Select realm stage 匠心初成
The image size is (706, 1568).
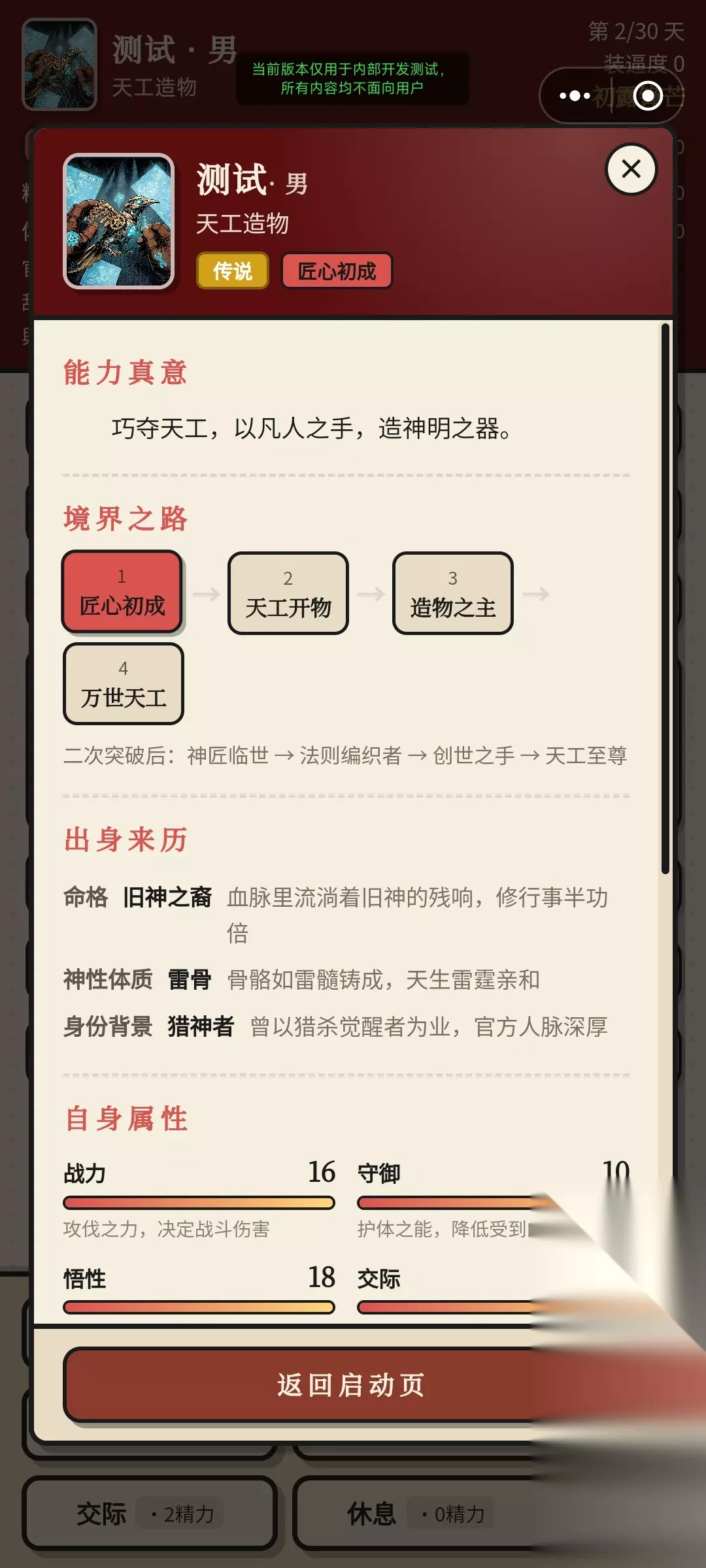pyautogui.click(x=122, y=592)
